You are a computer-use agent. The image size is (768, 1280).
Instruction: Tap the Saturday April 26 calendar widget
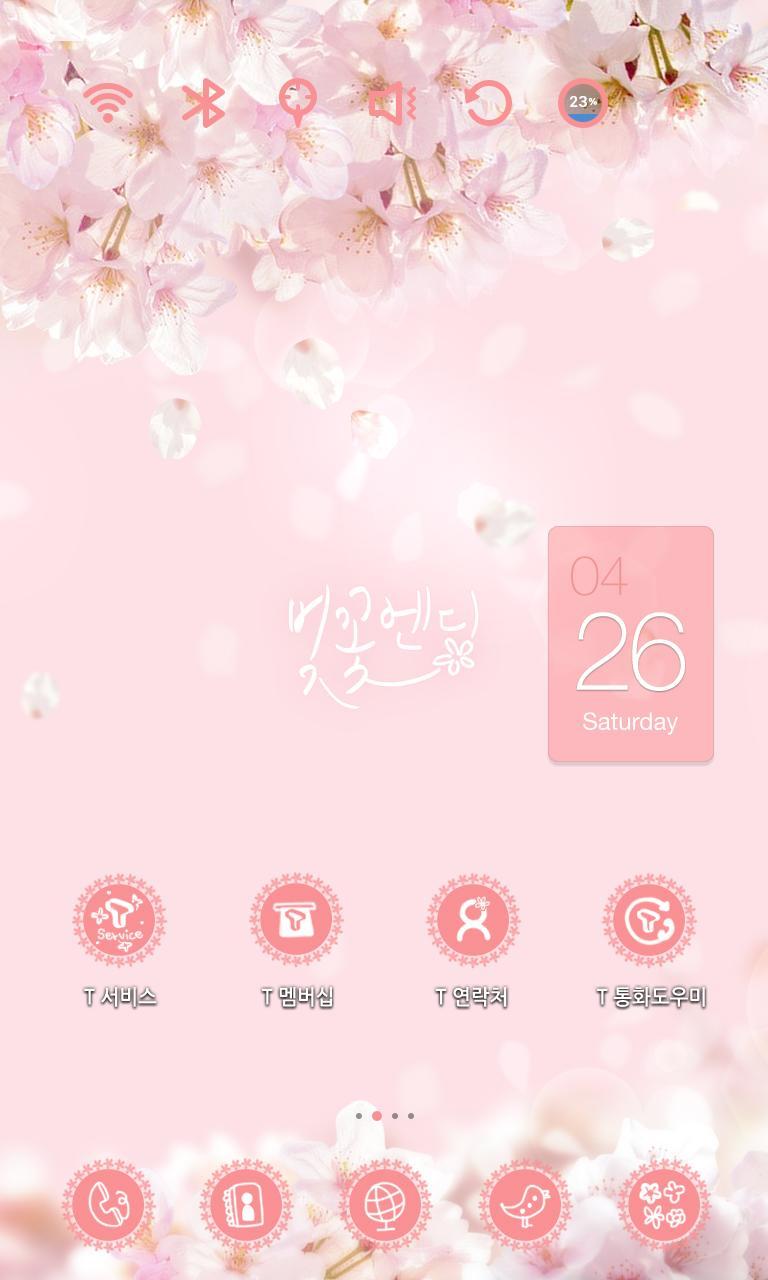pos(631,643)
